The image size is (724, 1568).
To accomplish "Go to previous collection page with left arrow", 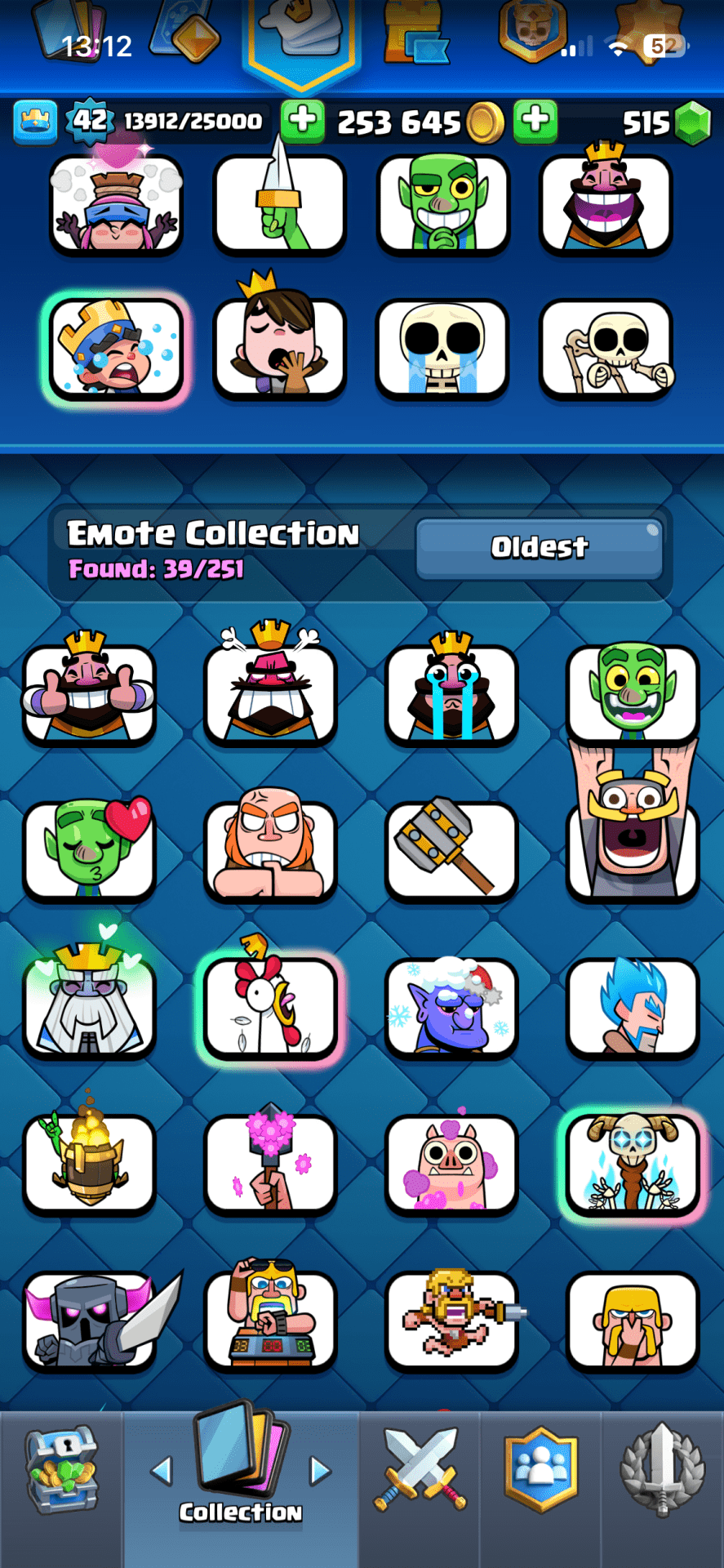I will click(162, 1472).
